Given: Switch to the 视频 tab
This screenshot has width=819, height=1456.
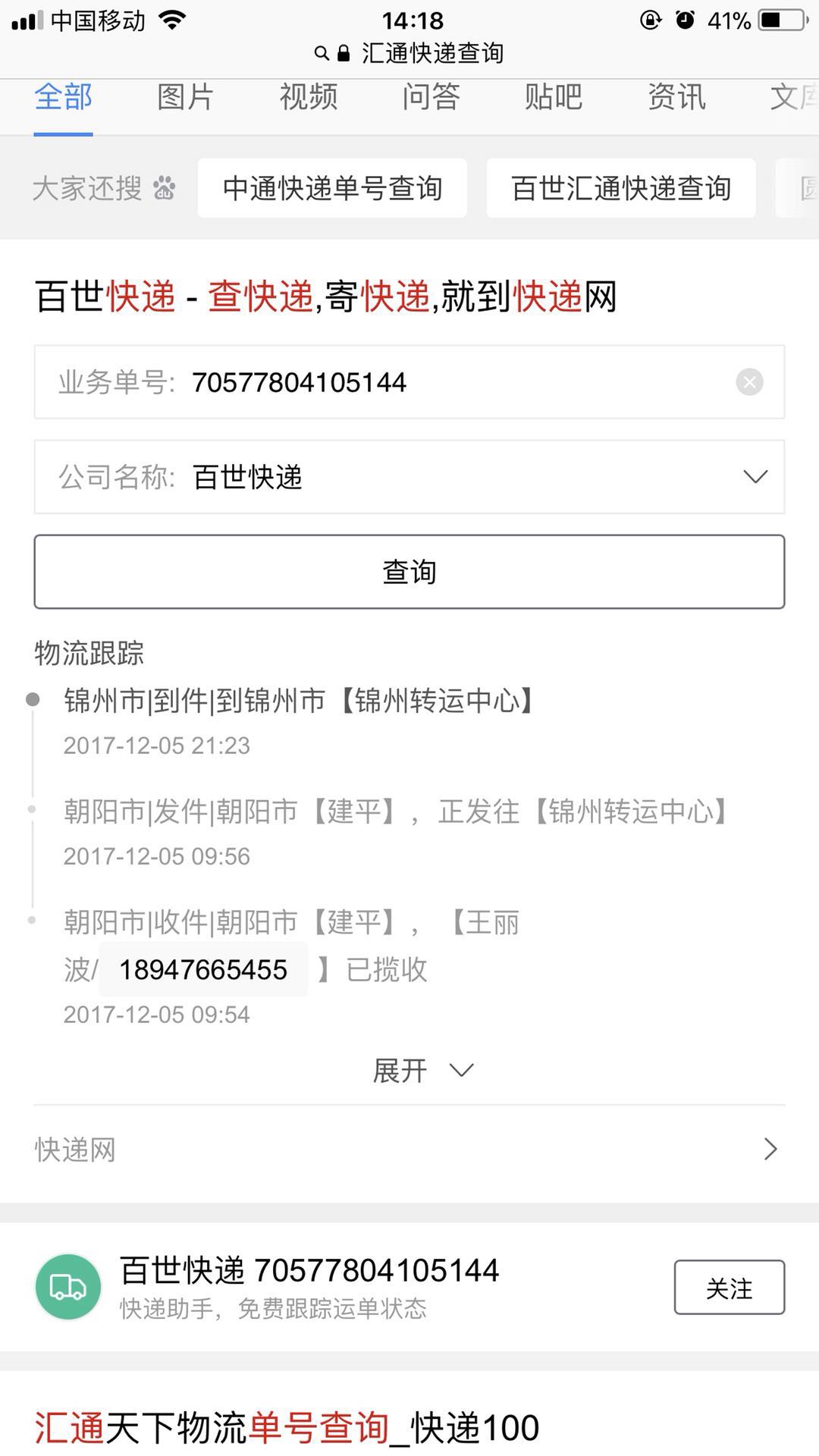Looking at the screenshot, I should pyautogui.click(x=308, y=98).
